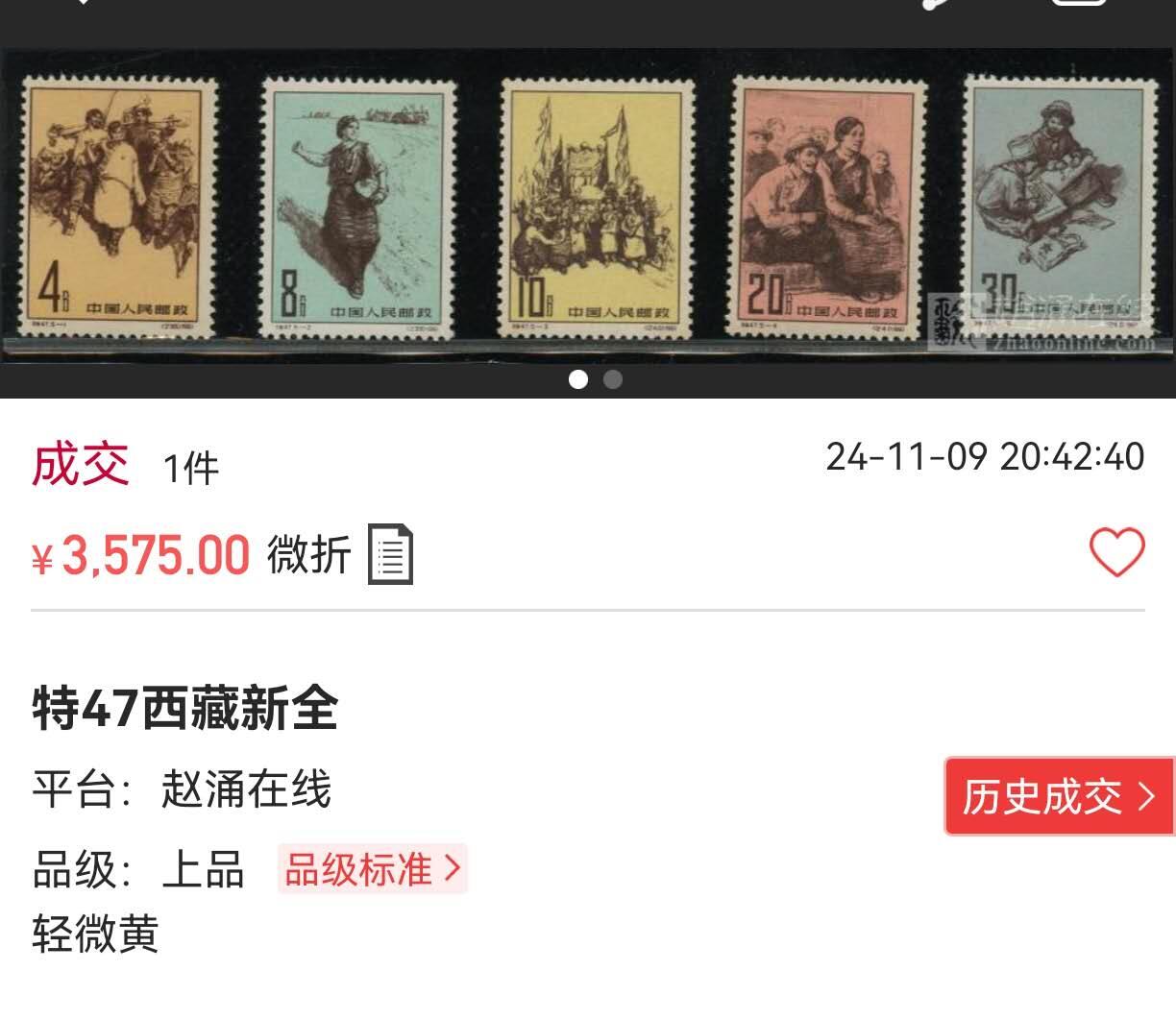
Task: Open the Tibet stamp set photo
Action: coord(586,206)
